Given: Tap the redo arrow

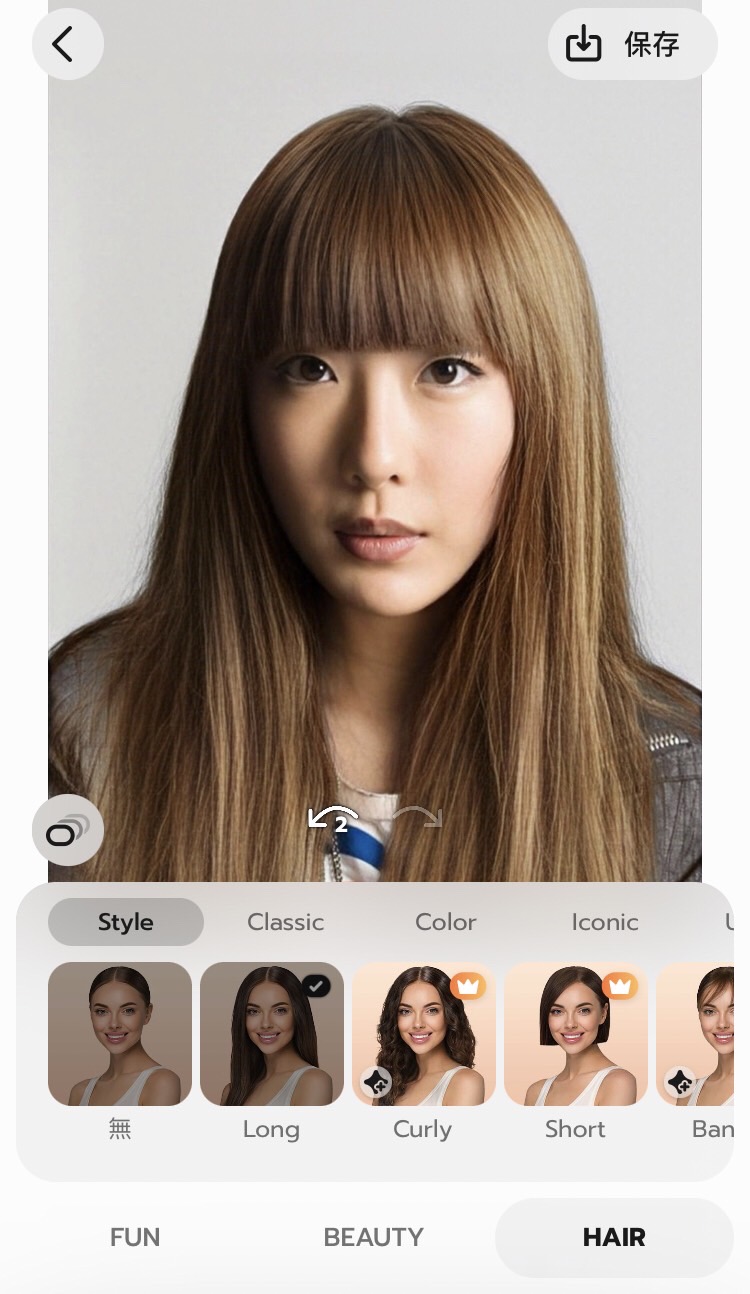Looking at the screenshot, I should point(417,818).
